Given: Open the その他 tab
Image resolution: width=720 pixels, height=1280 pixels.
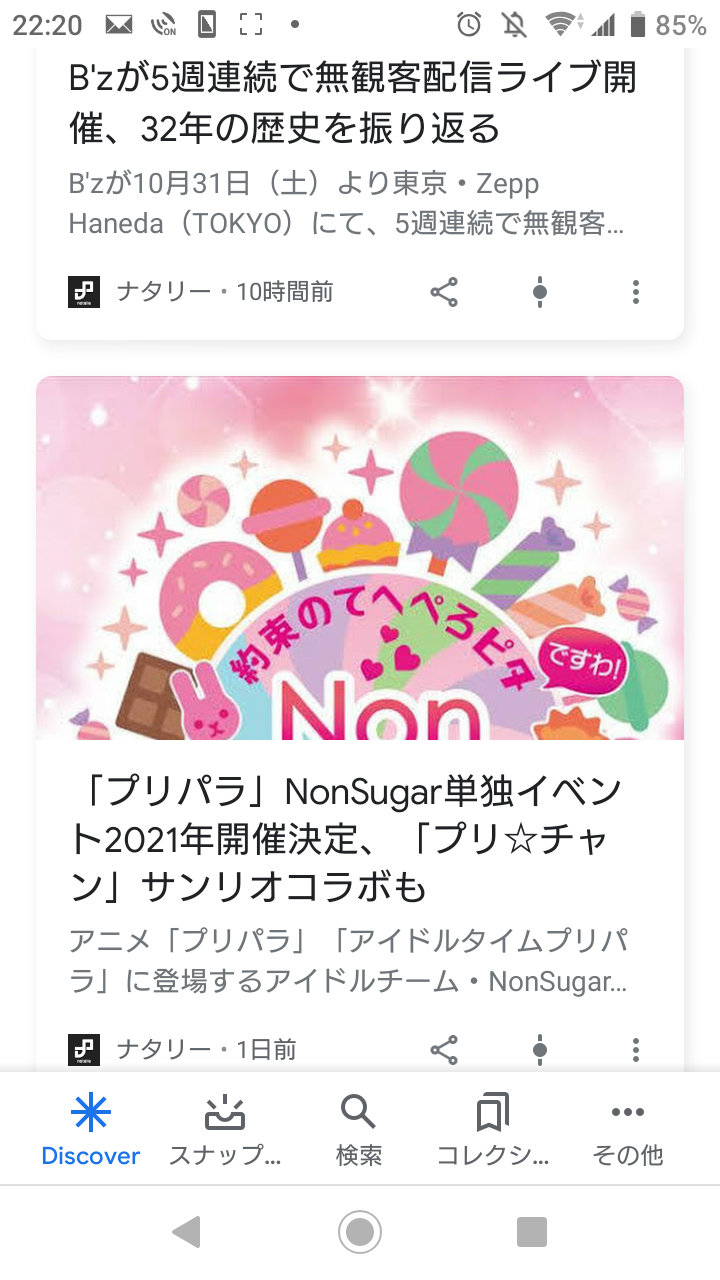Looking at the screenshot, I should click(x=628, y=1130).
